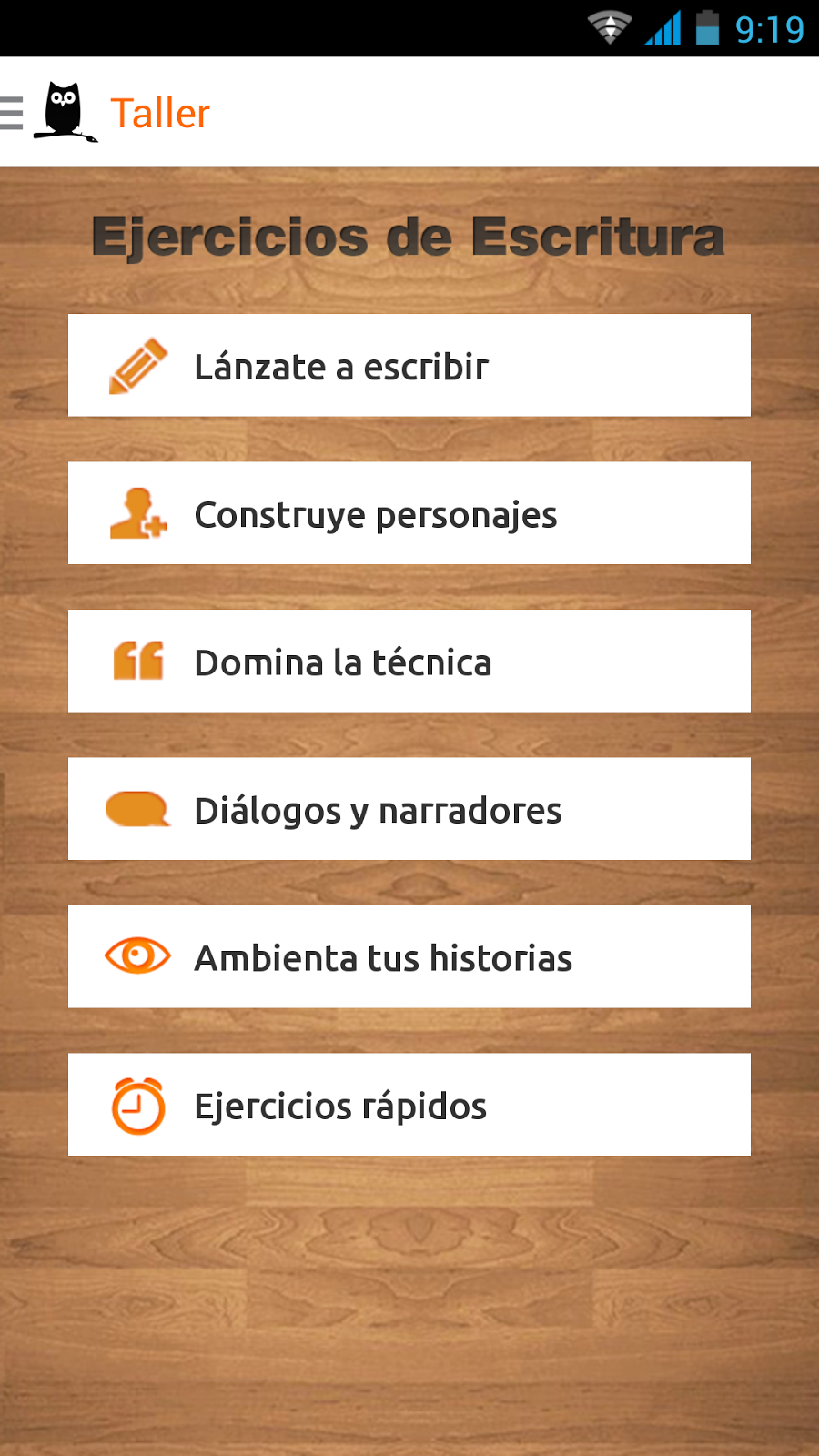This screenshot has width=819, height=1456.
Task: Open Lánzate a escribir exercises
Action: tap(409, 366)
